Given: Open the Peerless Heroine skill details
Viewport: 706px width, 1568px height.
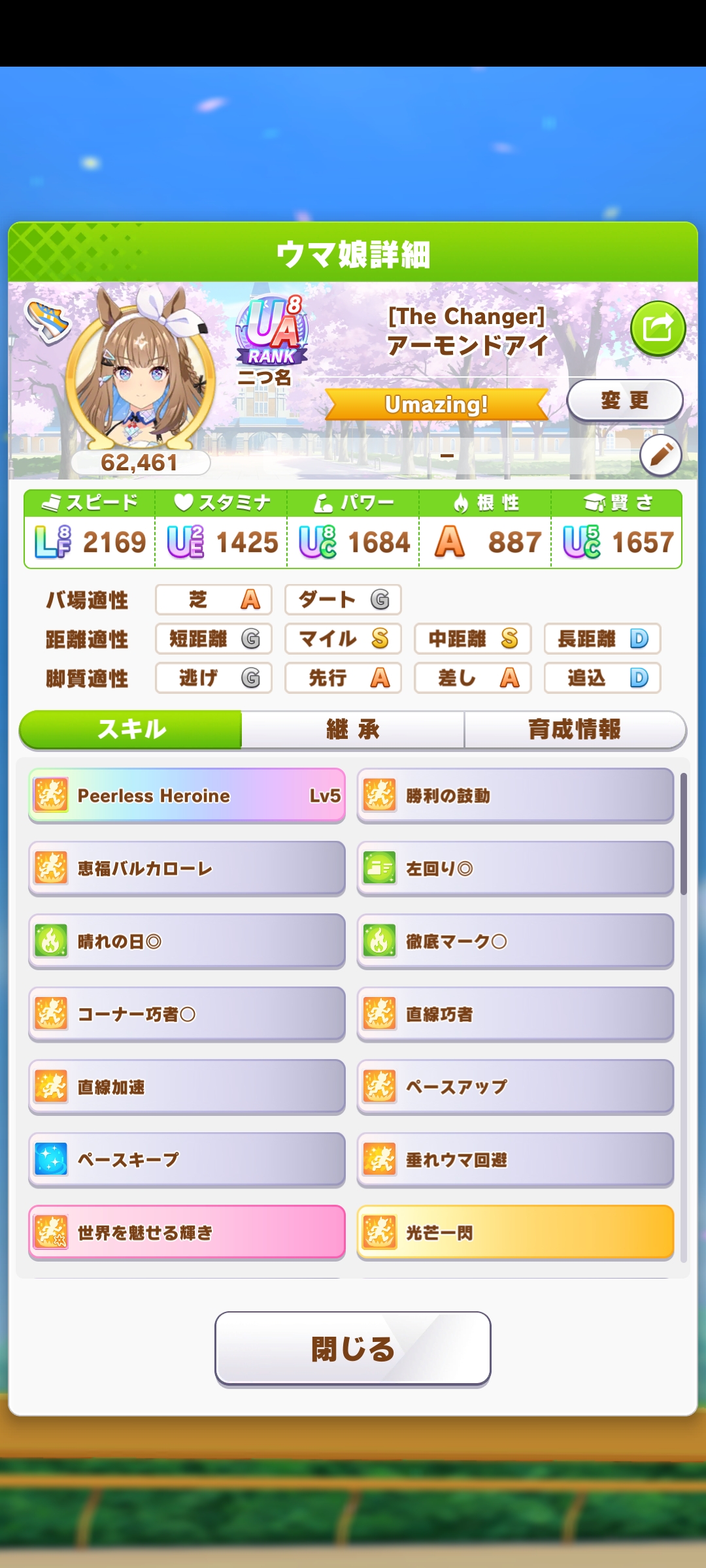Looking at the screenshot, I should 187,795.
